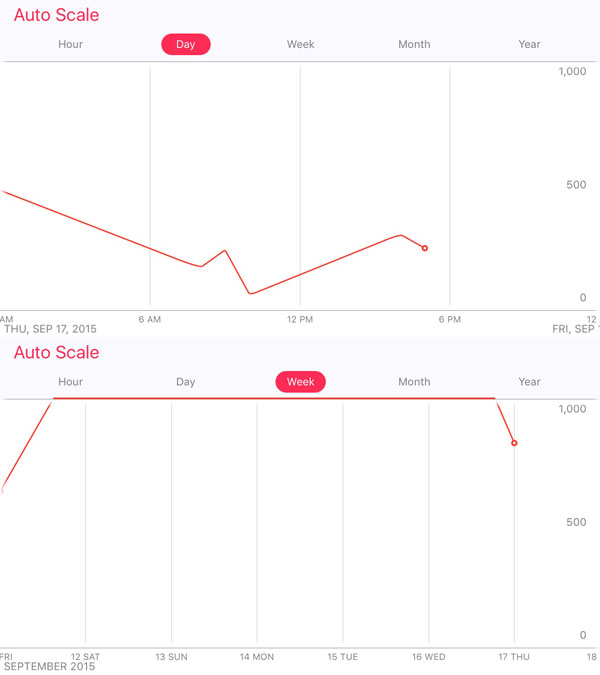
Task: Show Year view on the Thu, Sep 17 chart
Action: 530,44
